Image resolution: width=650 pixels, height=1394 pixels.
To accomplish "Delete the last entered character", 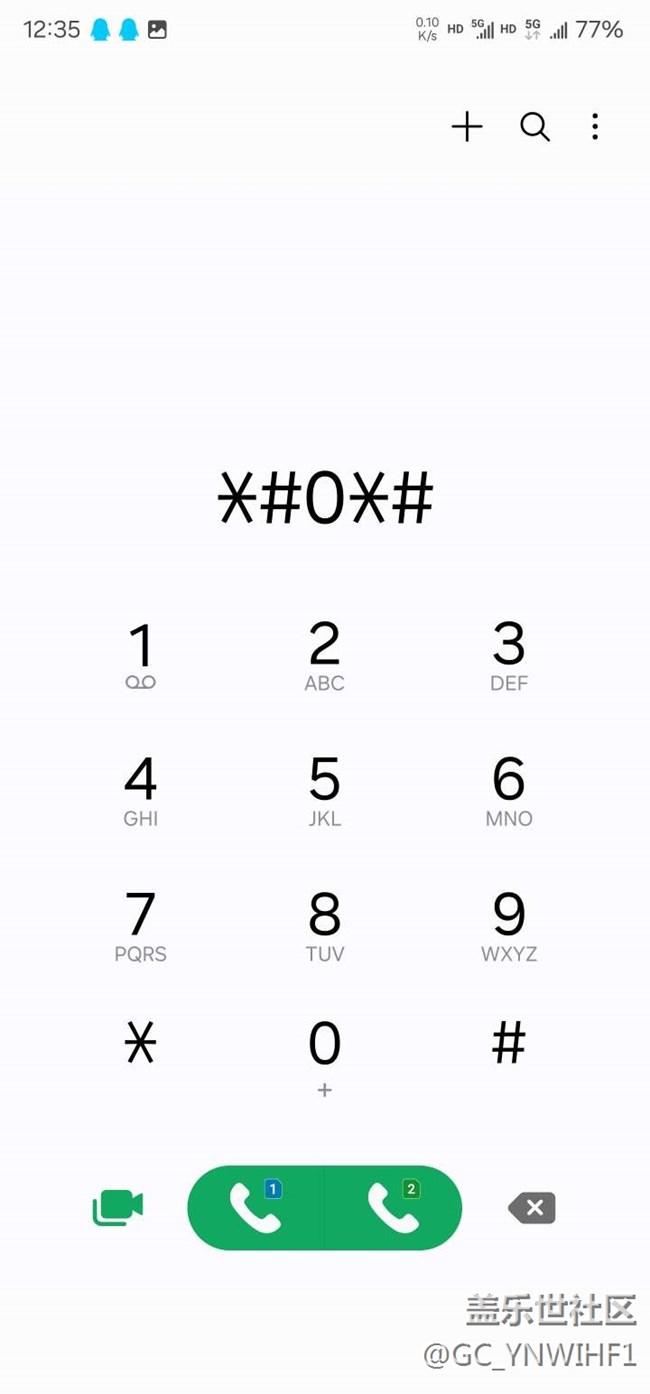I will 532,1208.
